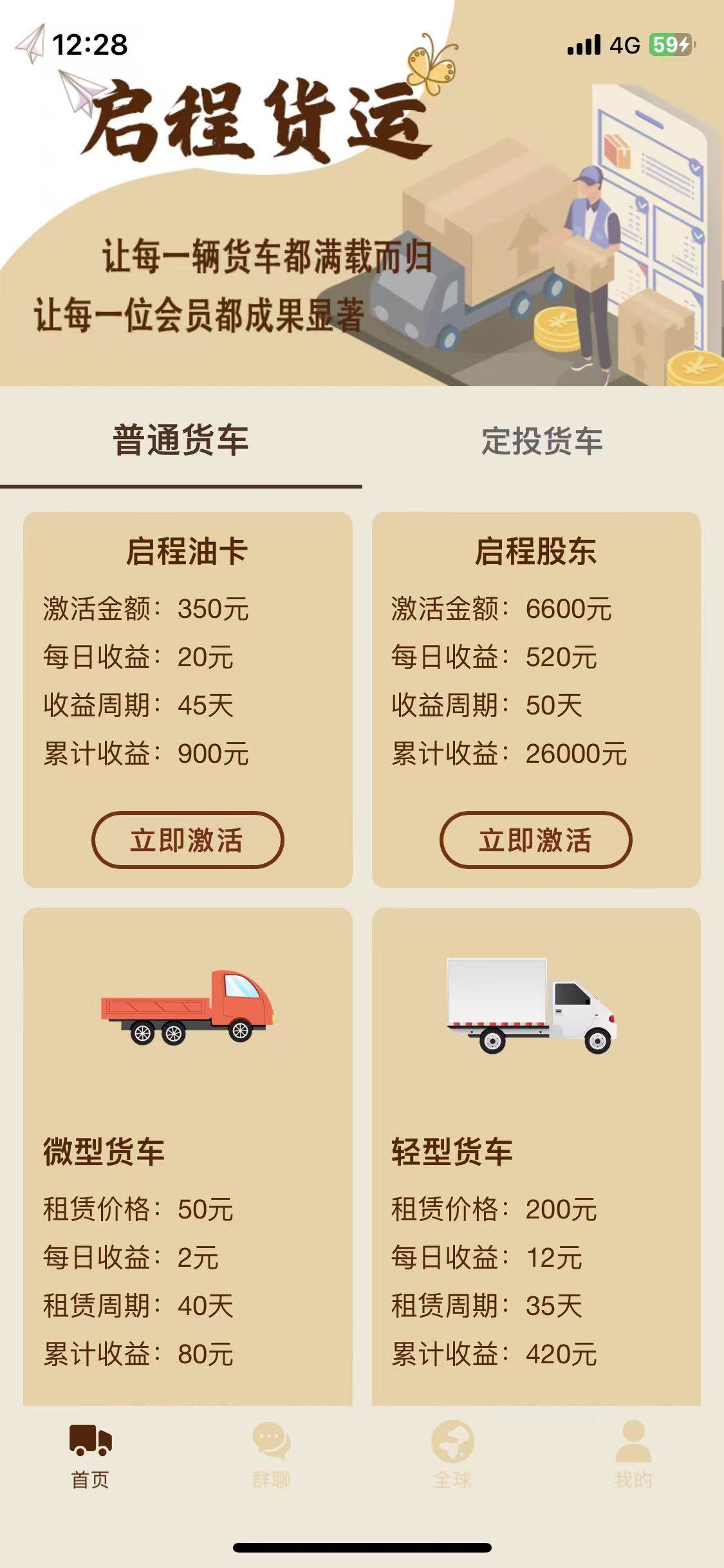The height and width of the screenshot is (1568, 724).
Task: Select the 普通货车 tab
Action: click(x=180, y=438)
